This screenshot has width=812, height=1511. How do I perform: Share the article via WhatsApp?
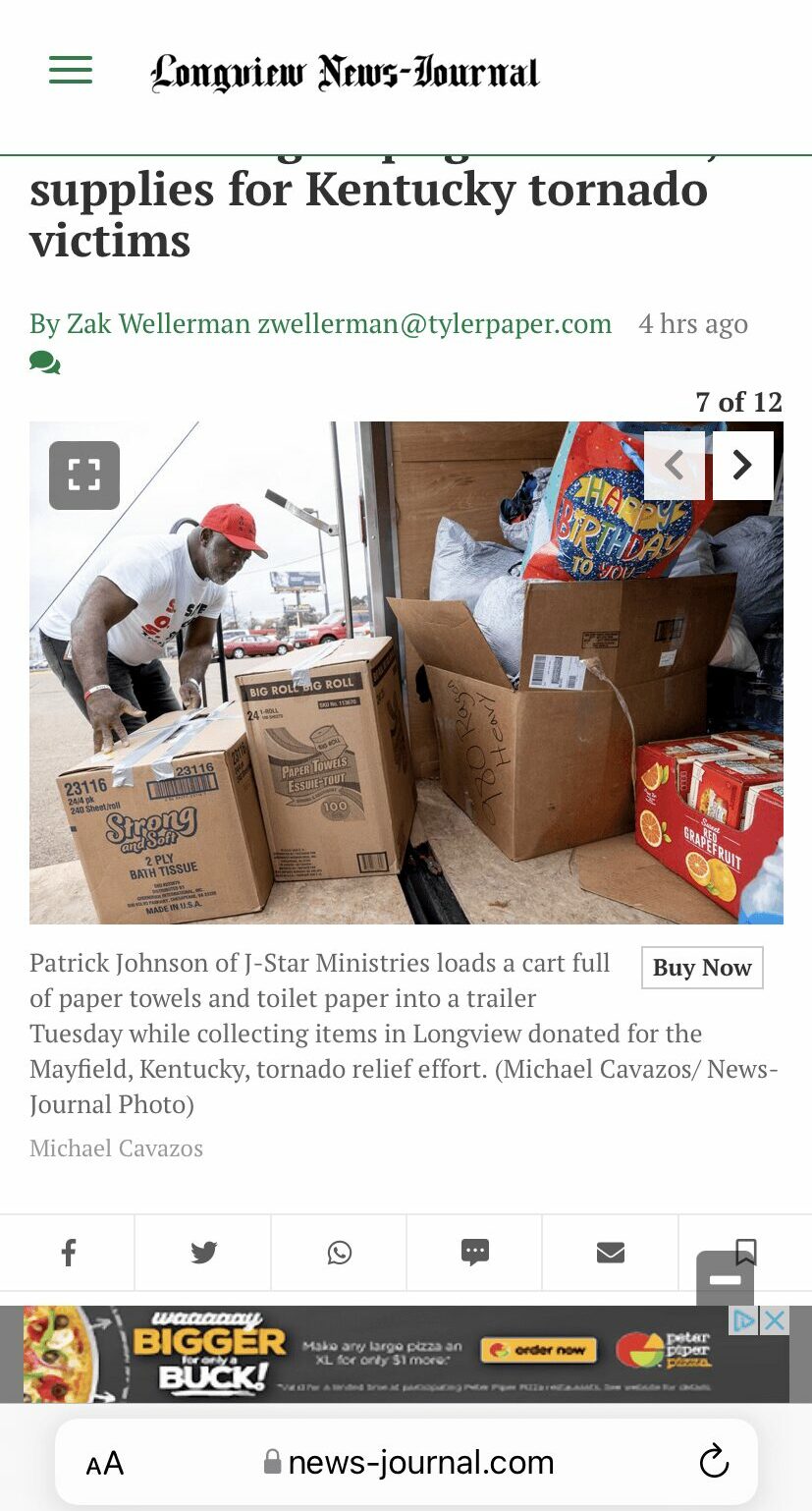(x=339, y=1253)
